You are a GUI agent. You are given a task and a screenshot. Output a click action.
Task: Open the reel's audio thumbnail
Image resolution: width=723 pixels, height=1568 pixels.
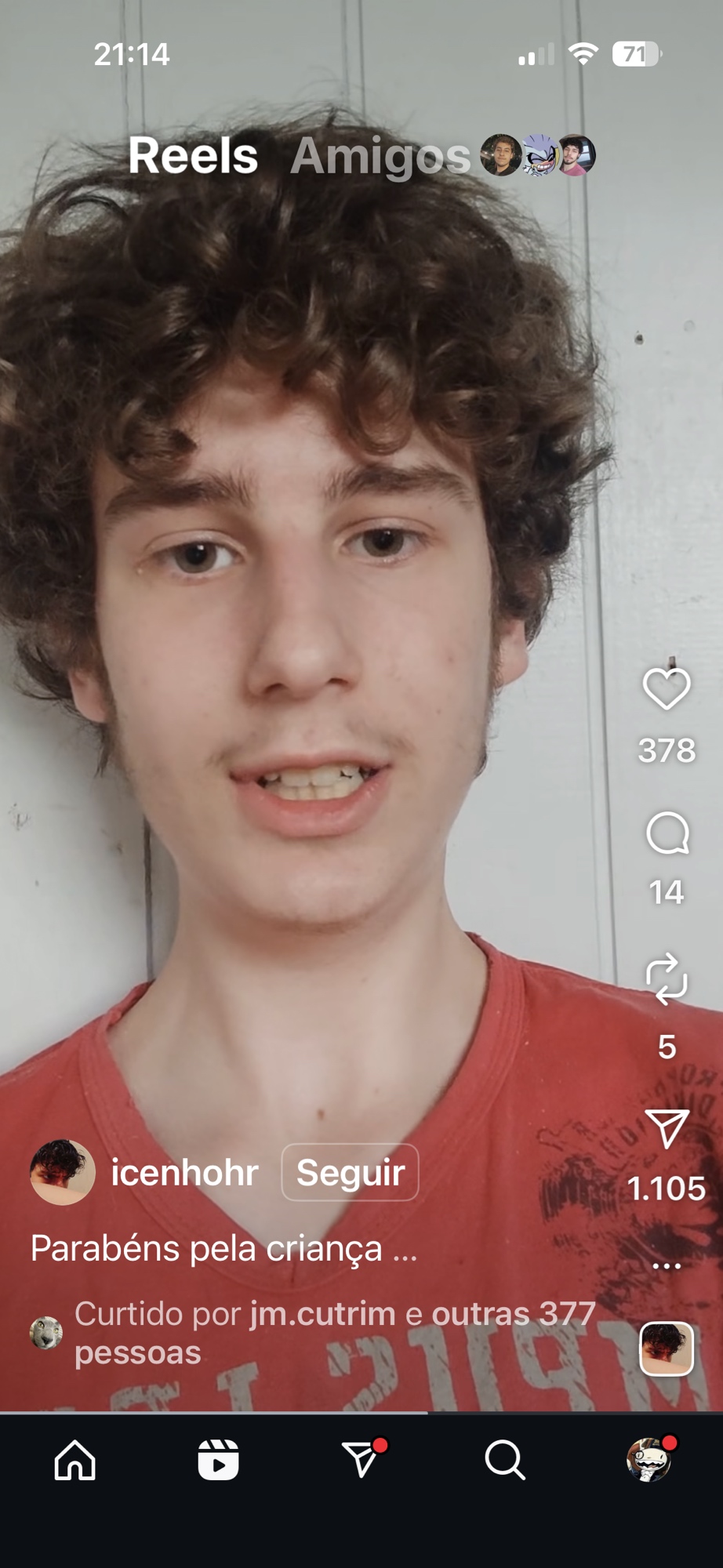pos(667,1348)
